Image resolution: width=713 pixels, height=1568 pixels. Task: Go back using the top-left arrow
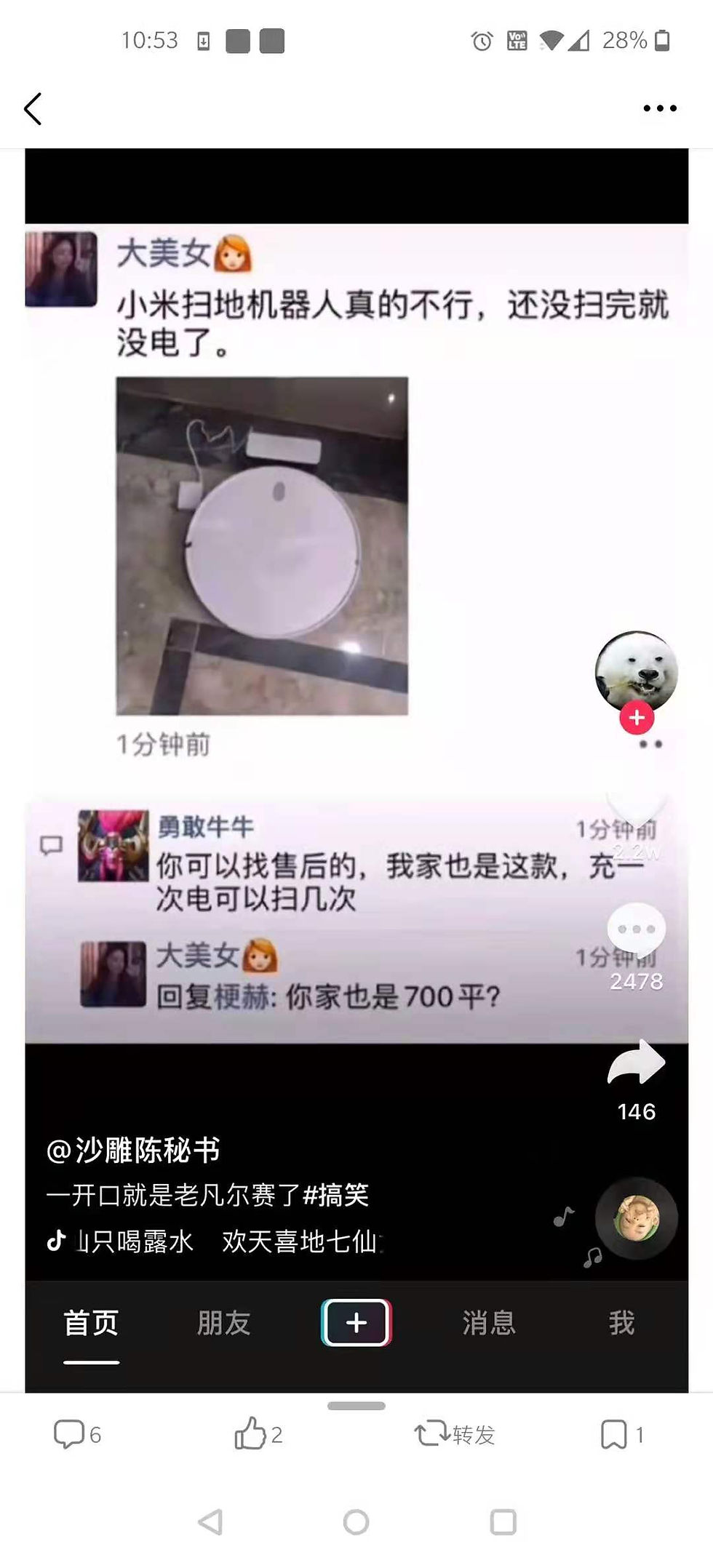pyautogui.click(x=33, y=109)
